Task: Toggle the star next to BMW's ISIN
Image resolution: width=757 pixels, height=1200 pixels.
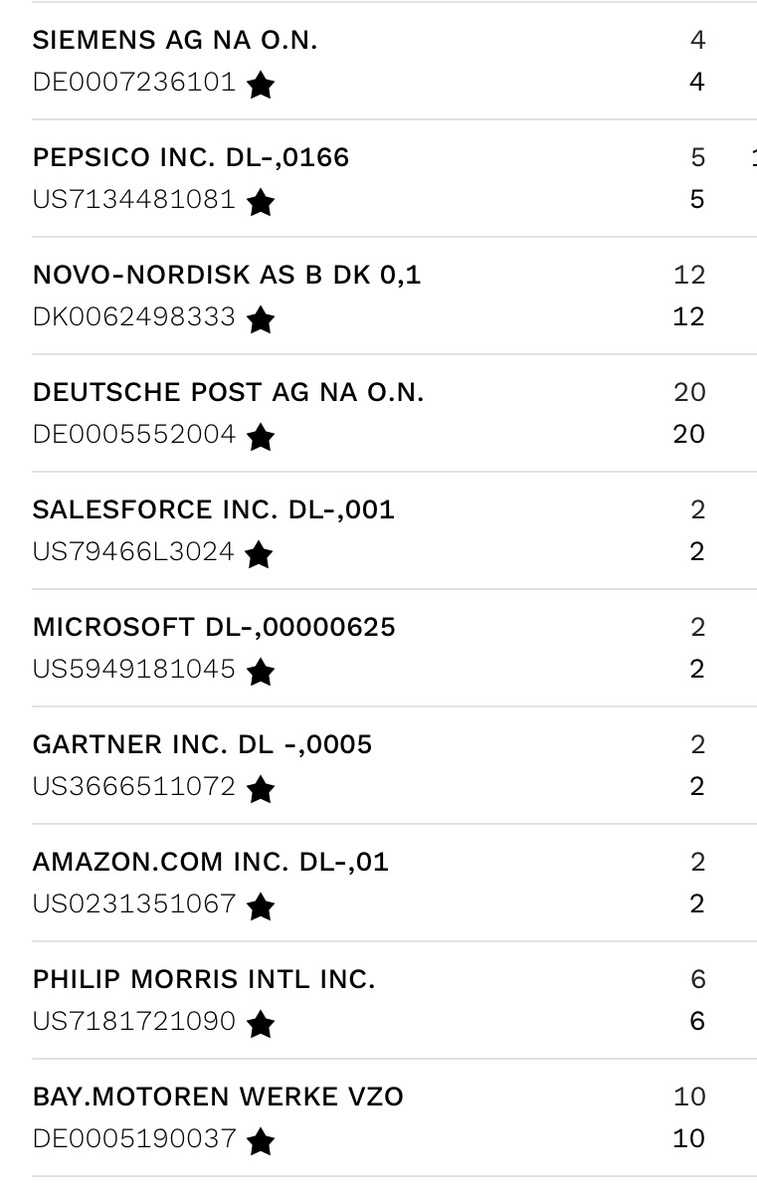Action: click(260, 1140)
